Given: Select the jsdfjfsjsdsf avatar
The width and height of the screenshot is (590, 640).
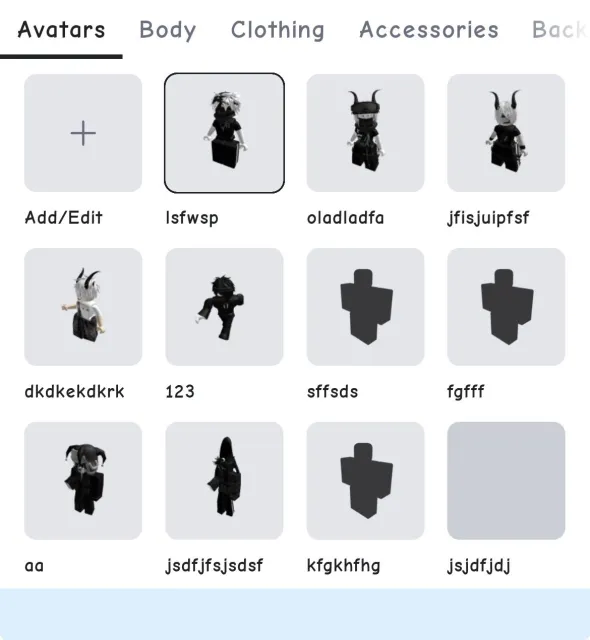Looking at the screenshot, I should tap(224, 481).
